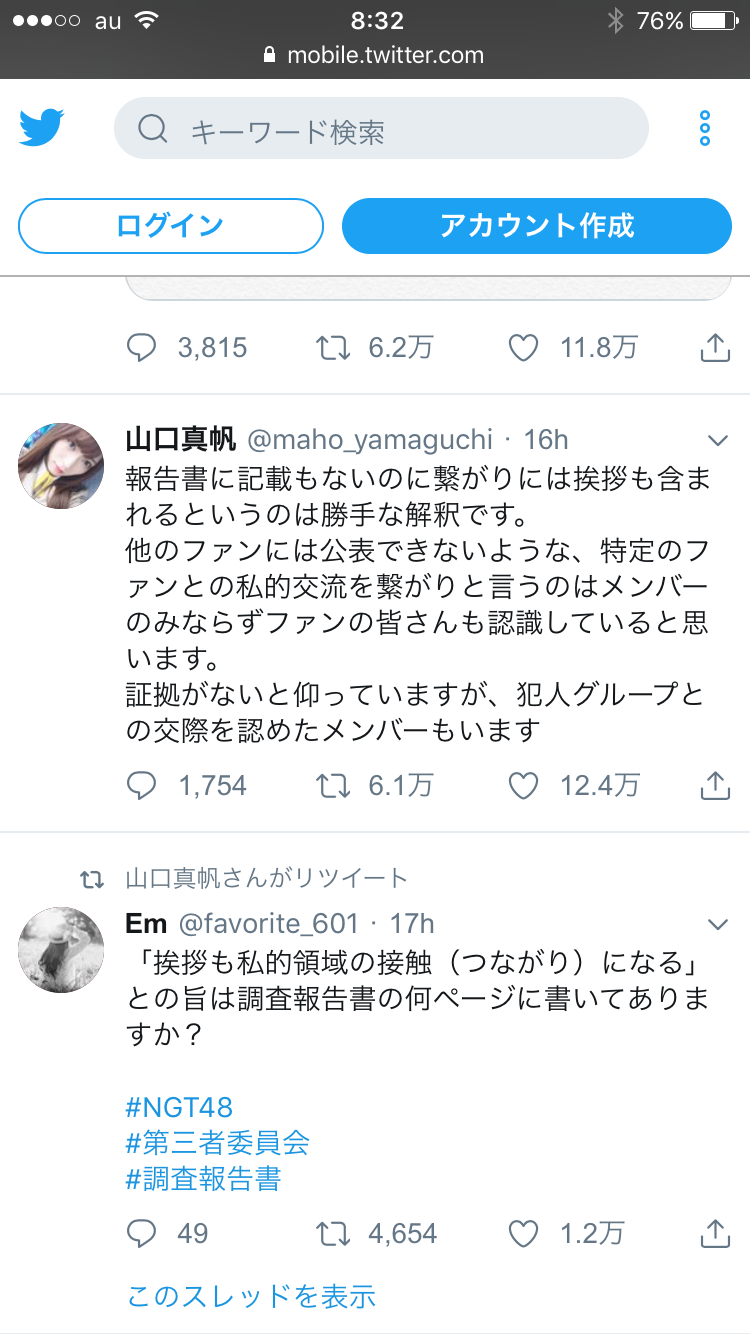Open the #第三者委員会 hashtag
This screenshot has height=1334, width=750.
tap(217, 1142)
